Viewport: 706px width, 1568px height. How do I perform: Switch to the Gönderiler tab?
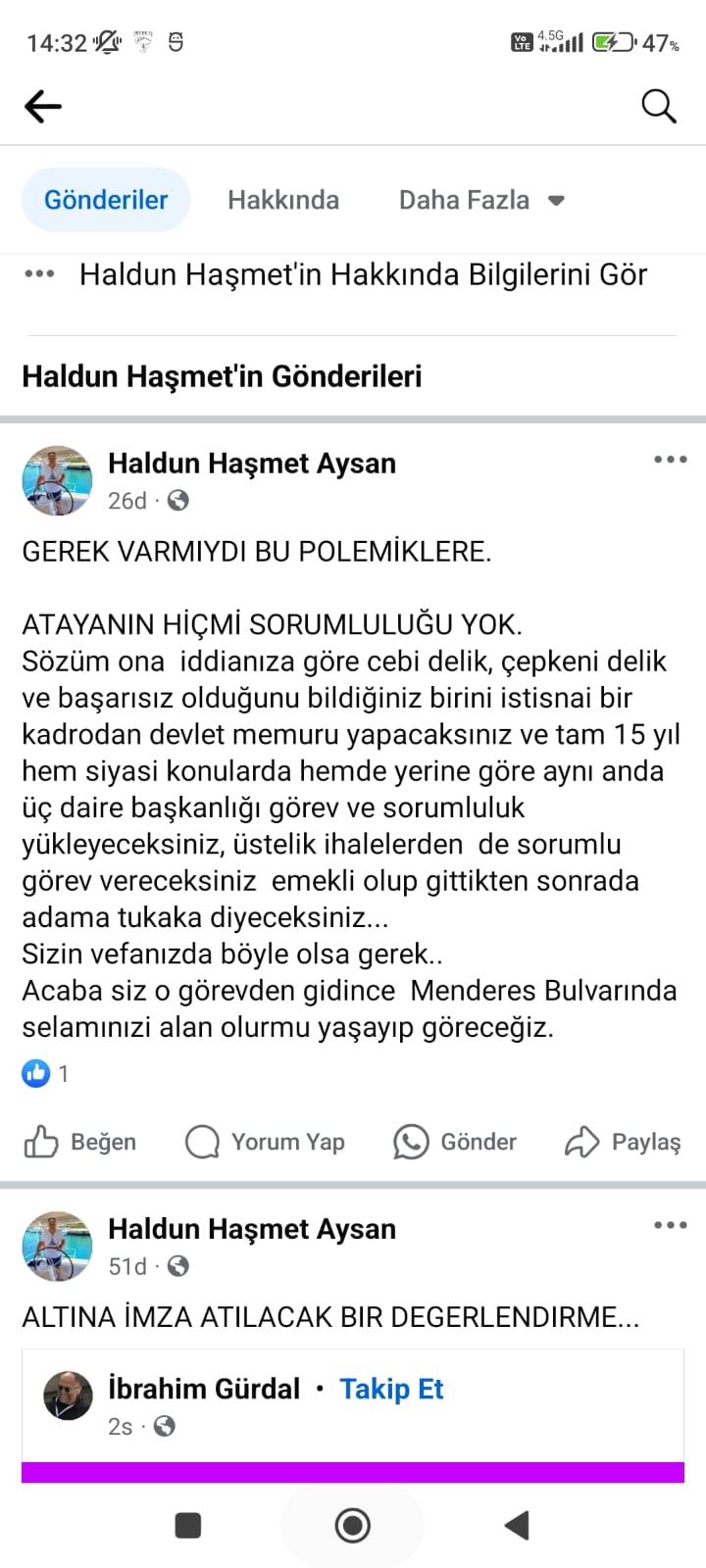point(106,200)
